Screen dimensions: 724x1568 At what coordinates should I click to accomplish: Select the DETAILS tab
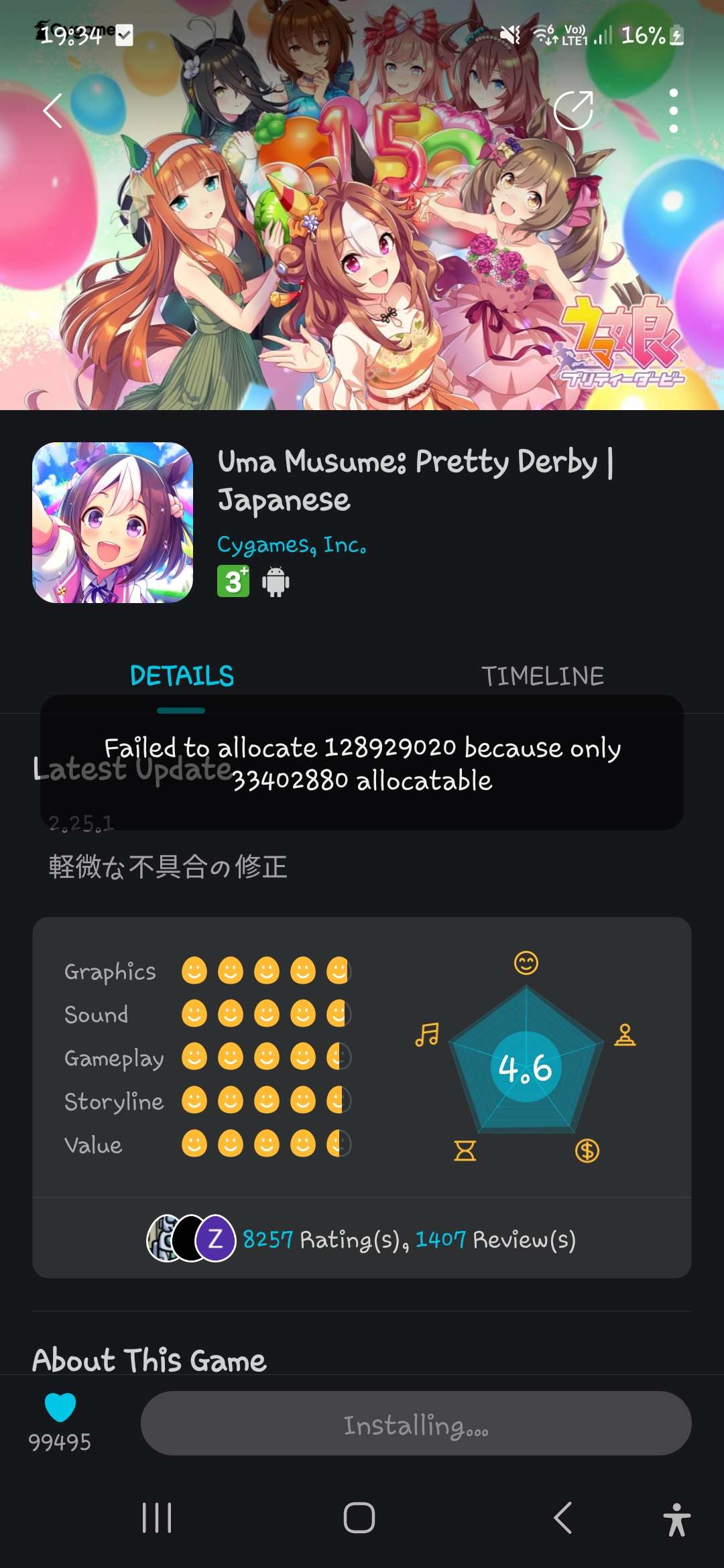point(182,676)
